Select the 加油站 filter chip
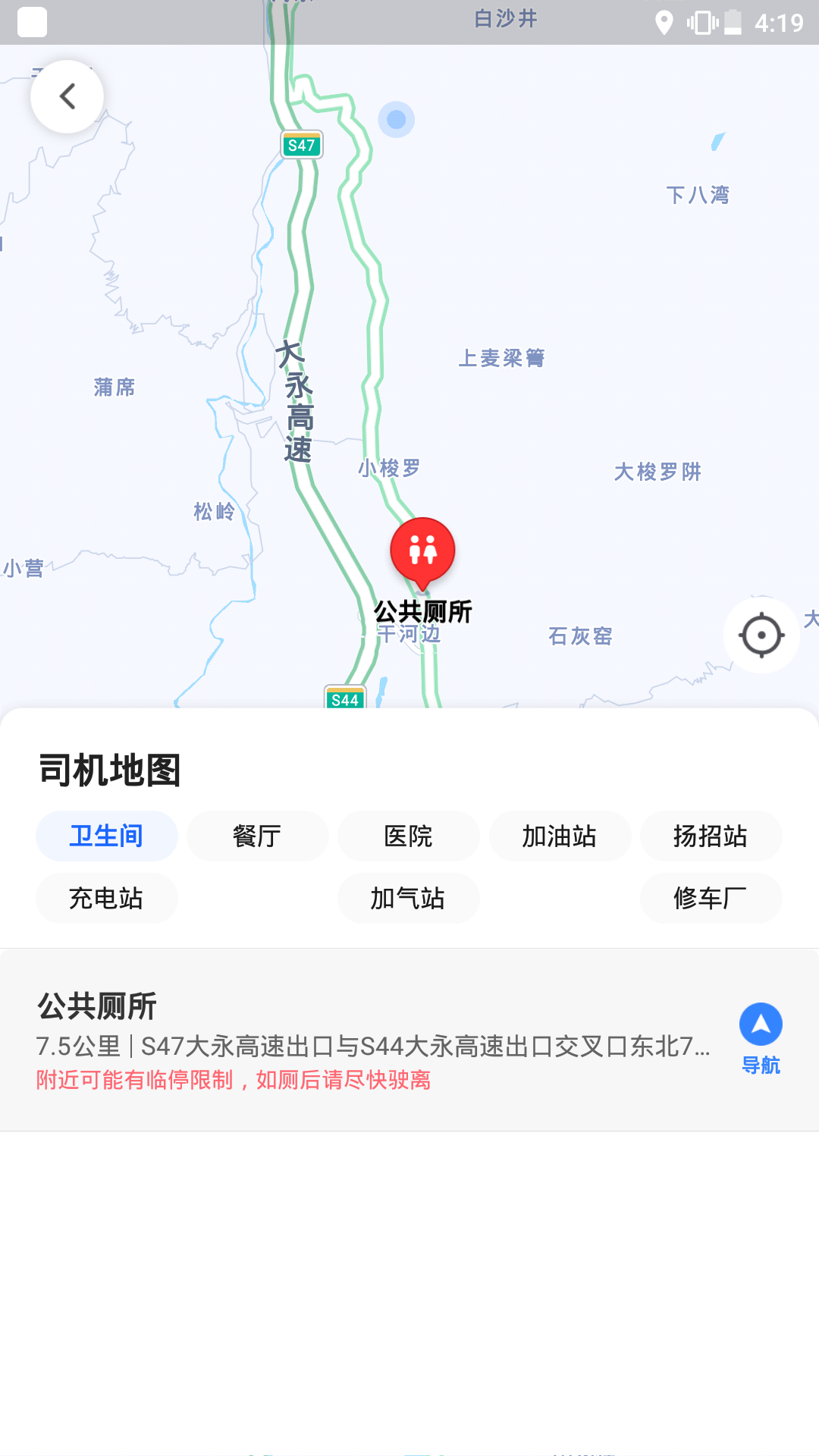Screen dimensions: 819x1456 (559, 836)
